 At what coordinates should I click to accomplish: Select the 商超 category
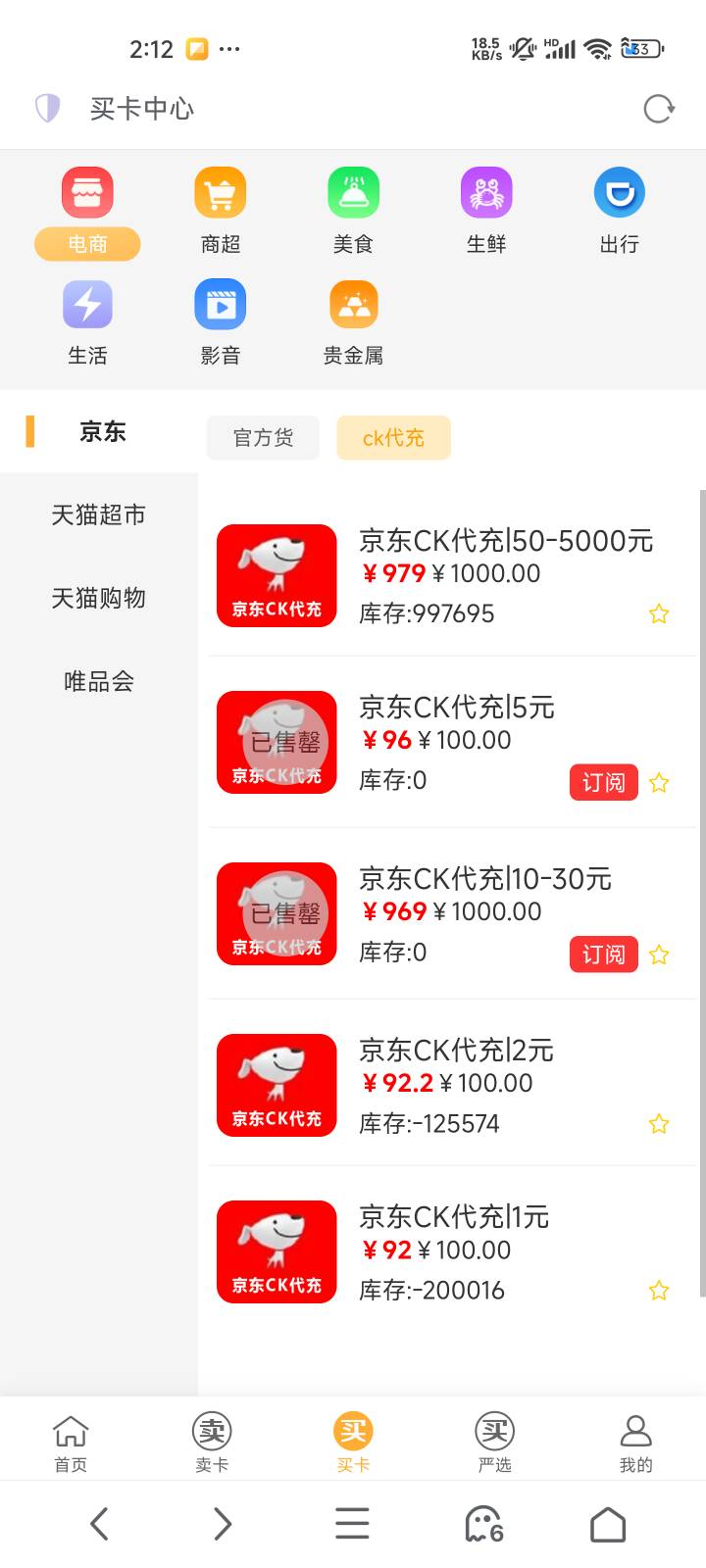221,212
